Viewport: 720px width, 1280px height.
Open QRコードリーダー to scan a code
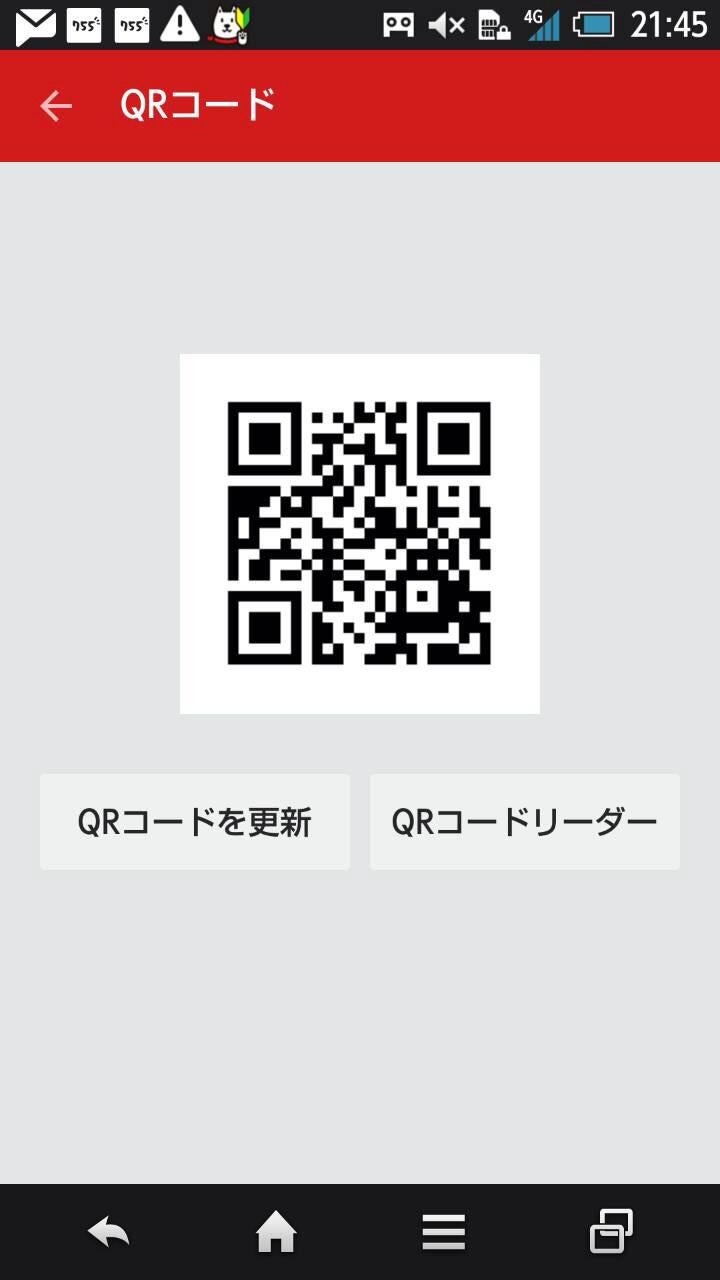[x=524, y=821]
